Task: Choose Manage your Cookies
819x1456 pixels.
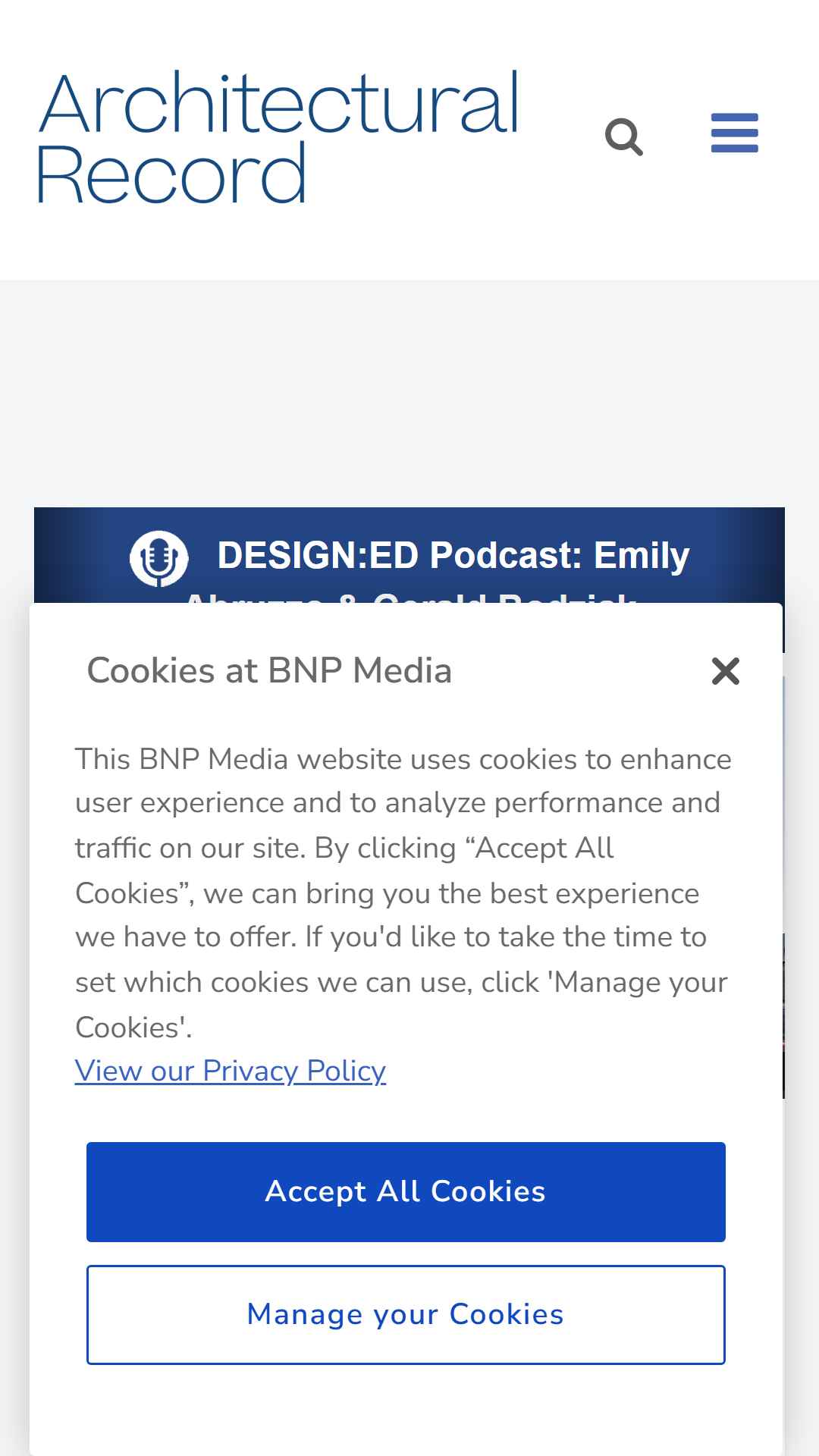Action: pos(406,1314)
